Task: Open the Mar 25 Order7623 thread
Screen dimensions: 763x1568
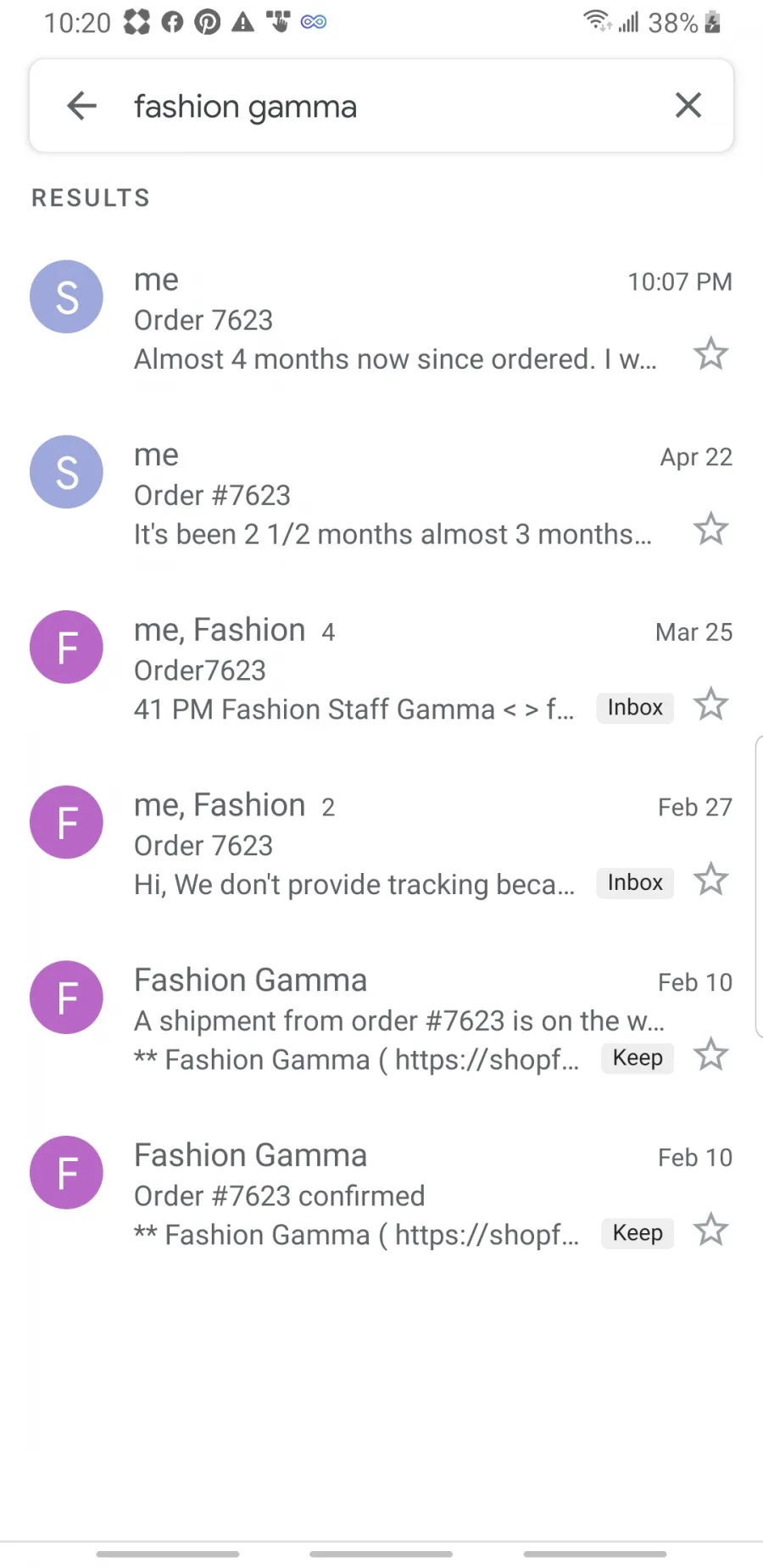Action: point(381,670)
